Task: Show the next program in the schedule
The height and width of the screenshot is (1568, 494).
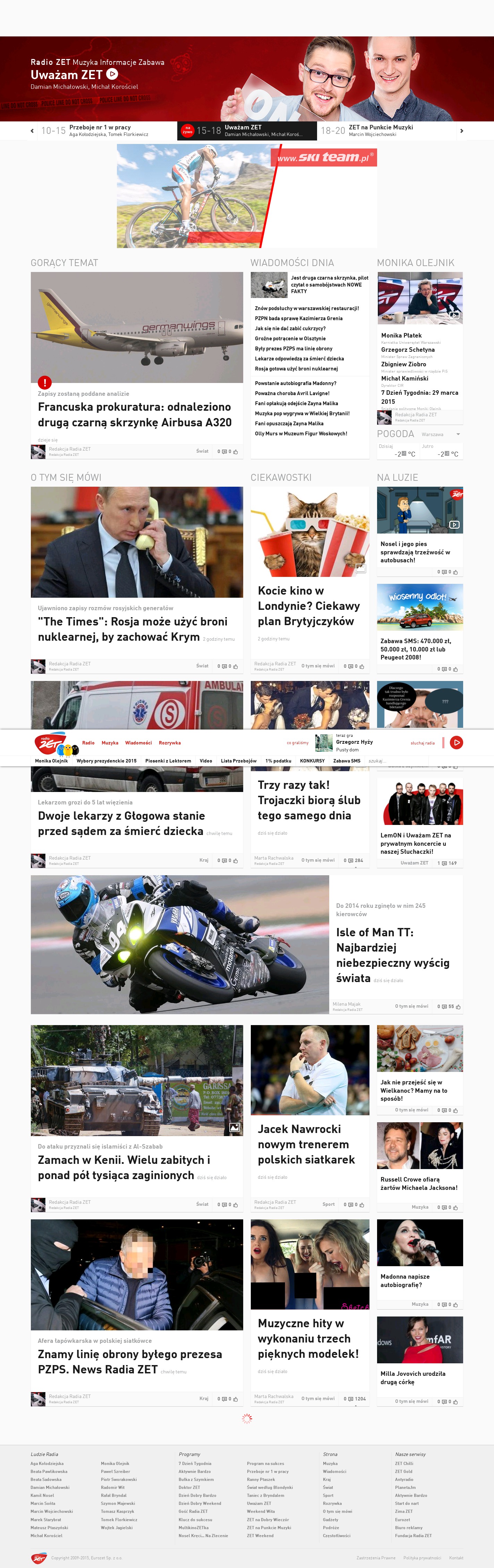Action: (x=461, y=131)
